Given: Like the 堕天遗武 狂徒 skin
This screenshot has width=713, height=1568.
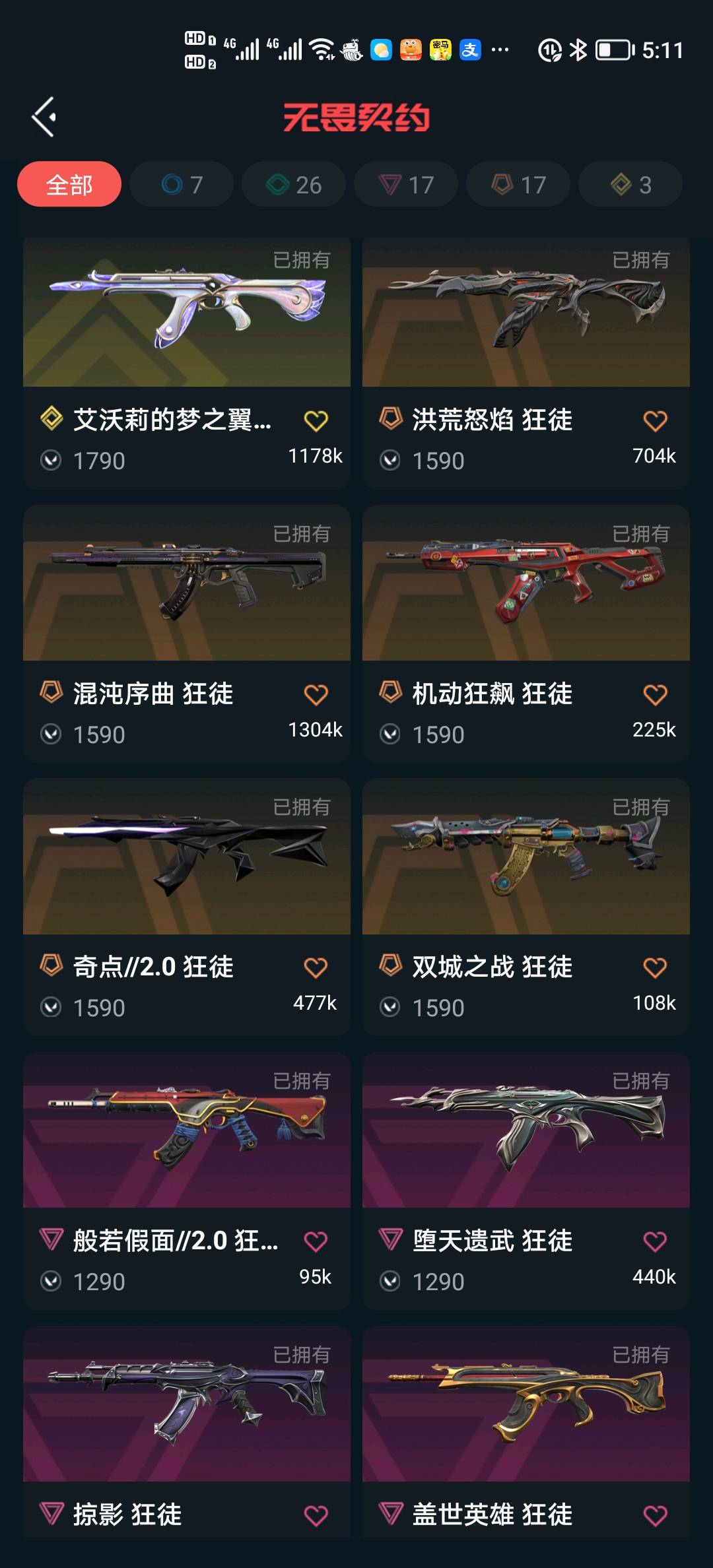Looking at the screenshot, I should click(655, 1242).
